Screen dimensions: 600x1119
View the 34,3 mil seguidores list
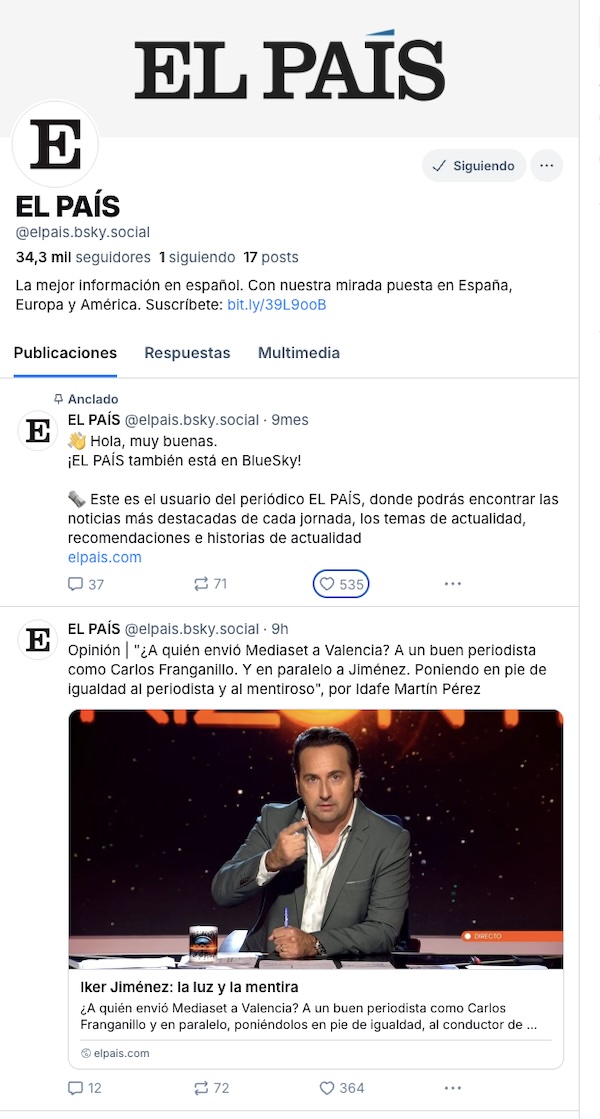83,257
